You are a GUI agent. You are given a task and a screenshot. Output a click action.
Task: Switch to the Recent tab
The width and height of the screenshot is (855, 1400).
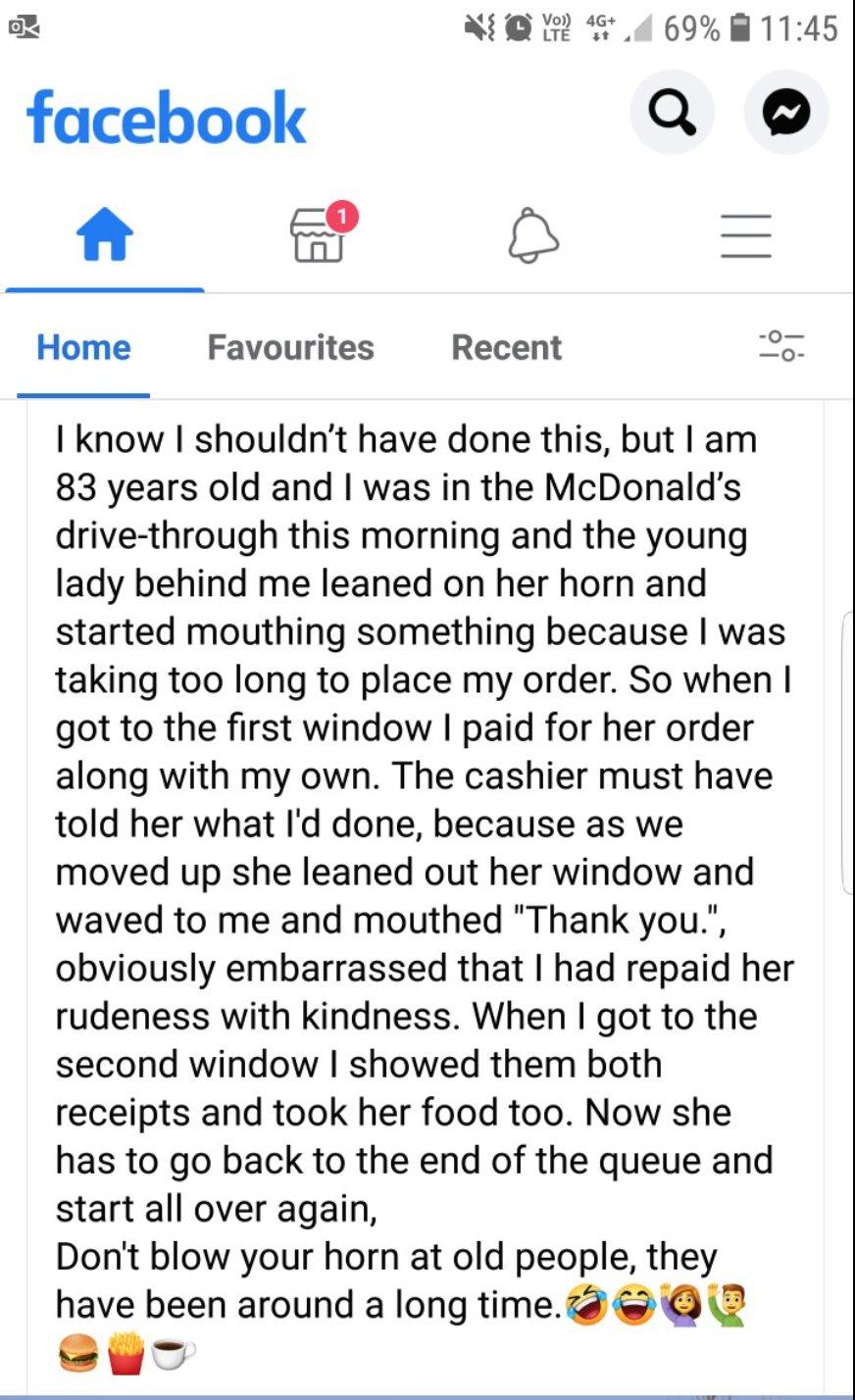coord(506,347)
